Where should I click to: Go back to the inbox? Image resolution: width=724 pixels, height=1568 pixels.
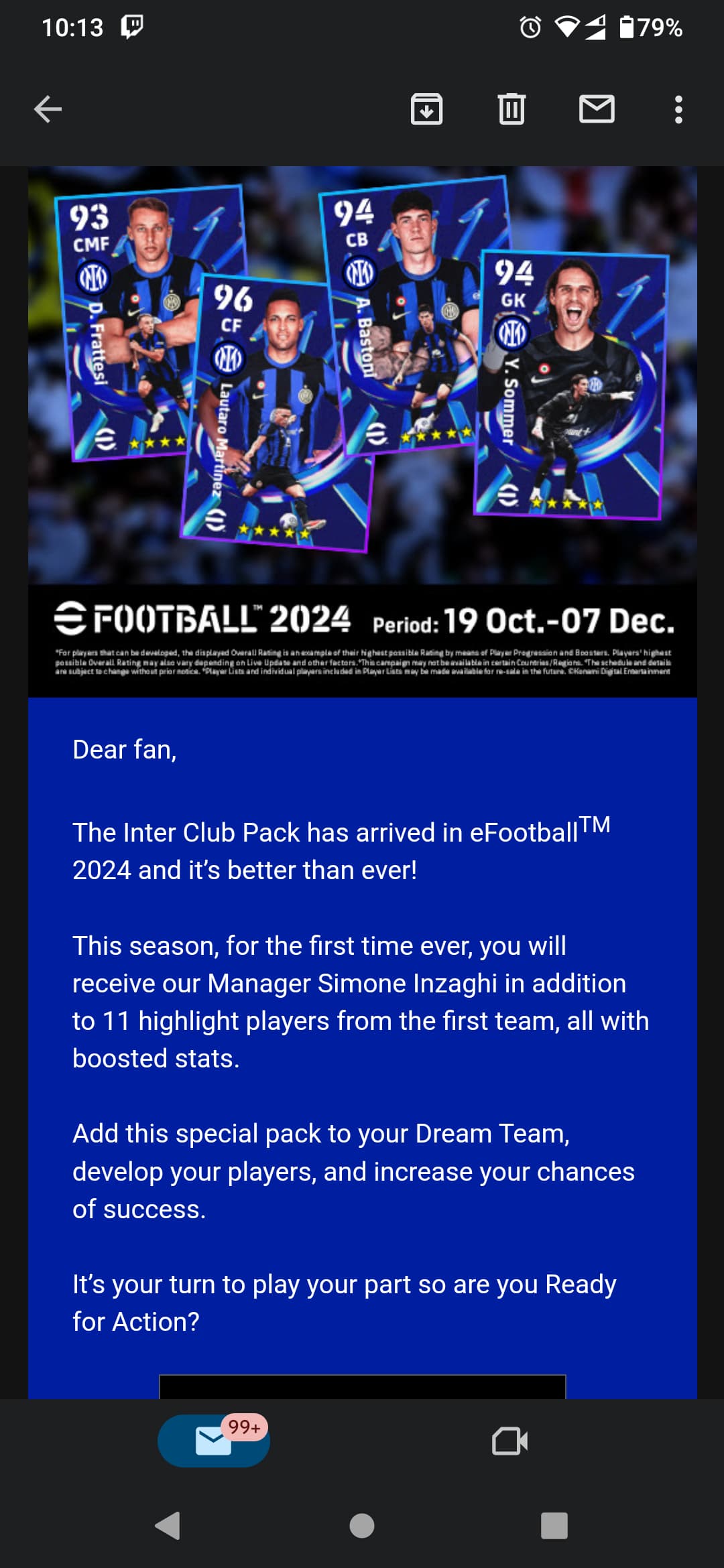[x=48, y=109]
